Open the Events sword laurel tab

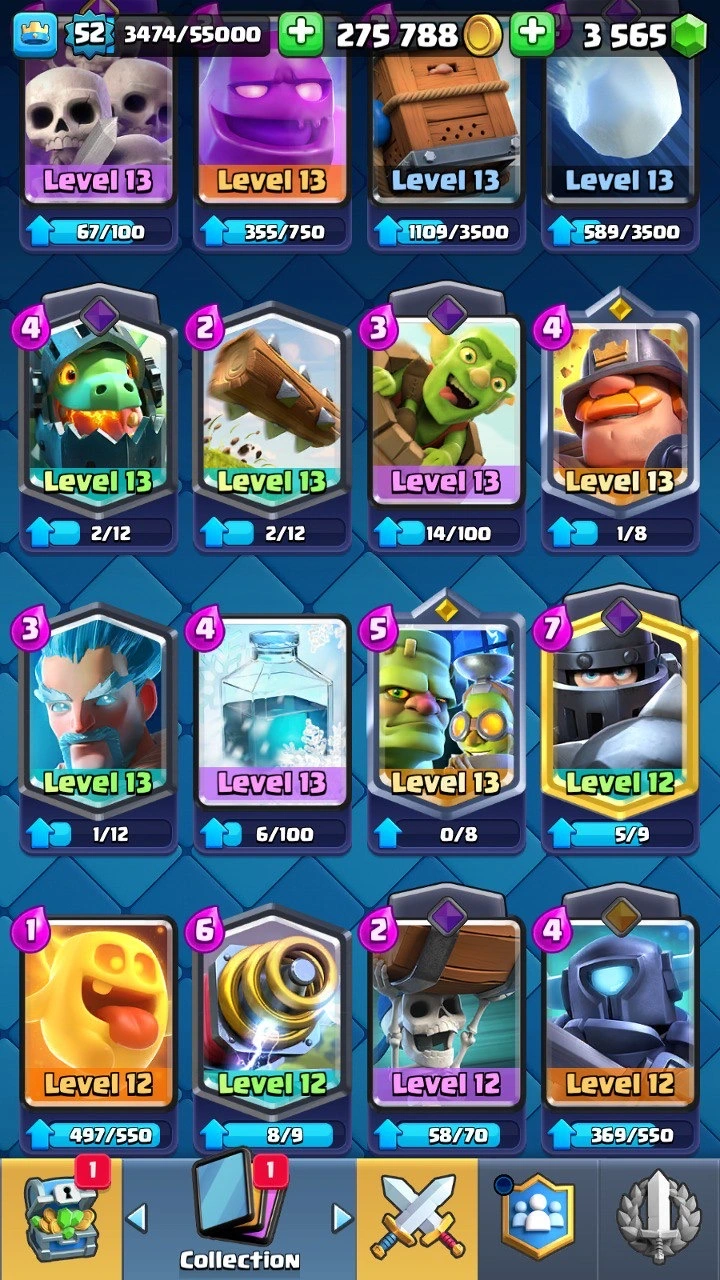pos(660,1220)
